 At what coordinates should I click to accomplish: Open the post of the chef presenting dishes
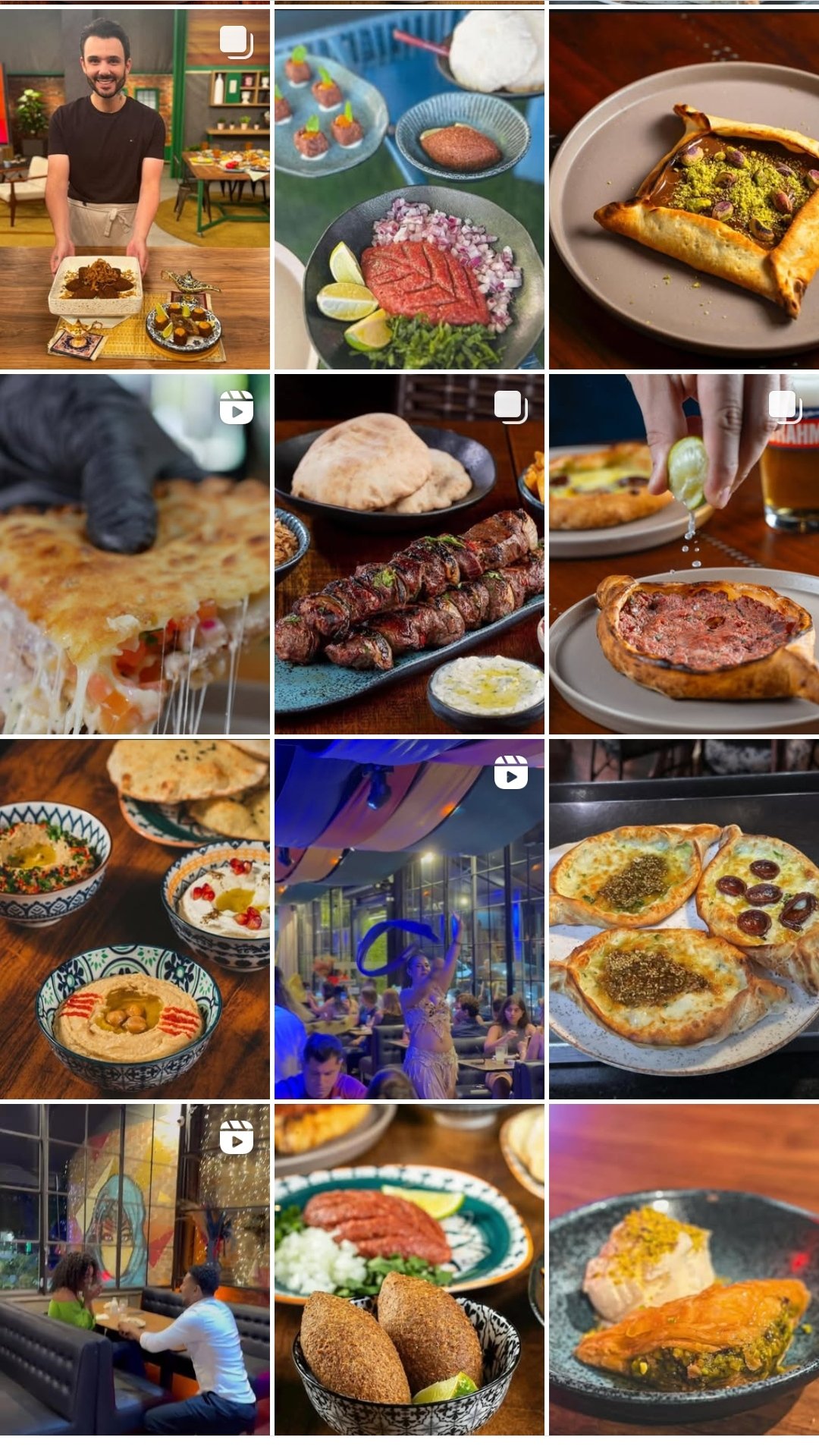(x=134, y=189)
